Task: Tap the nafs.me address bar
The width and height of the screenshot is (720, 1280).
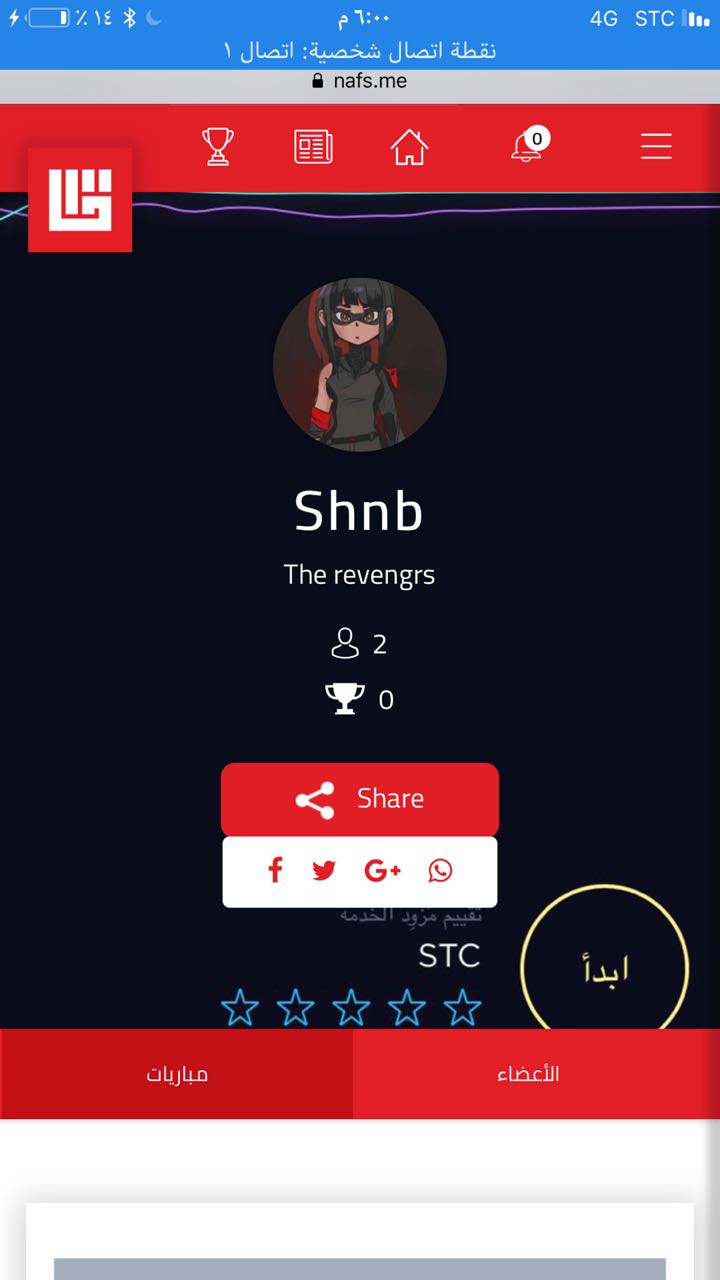Action: (x=360, y=81)
